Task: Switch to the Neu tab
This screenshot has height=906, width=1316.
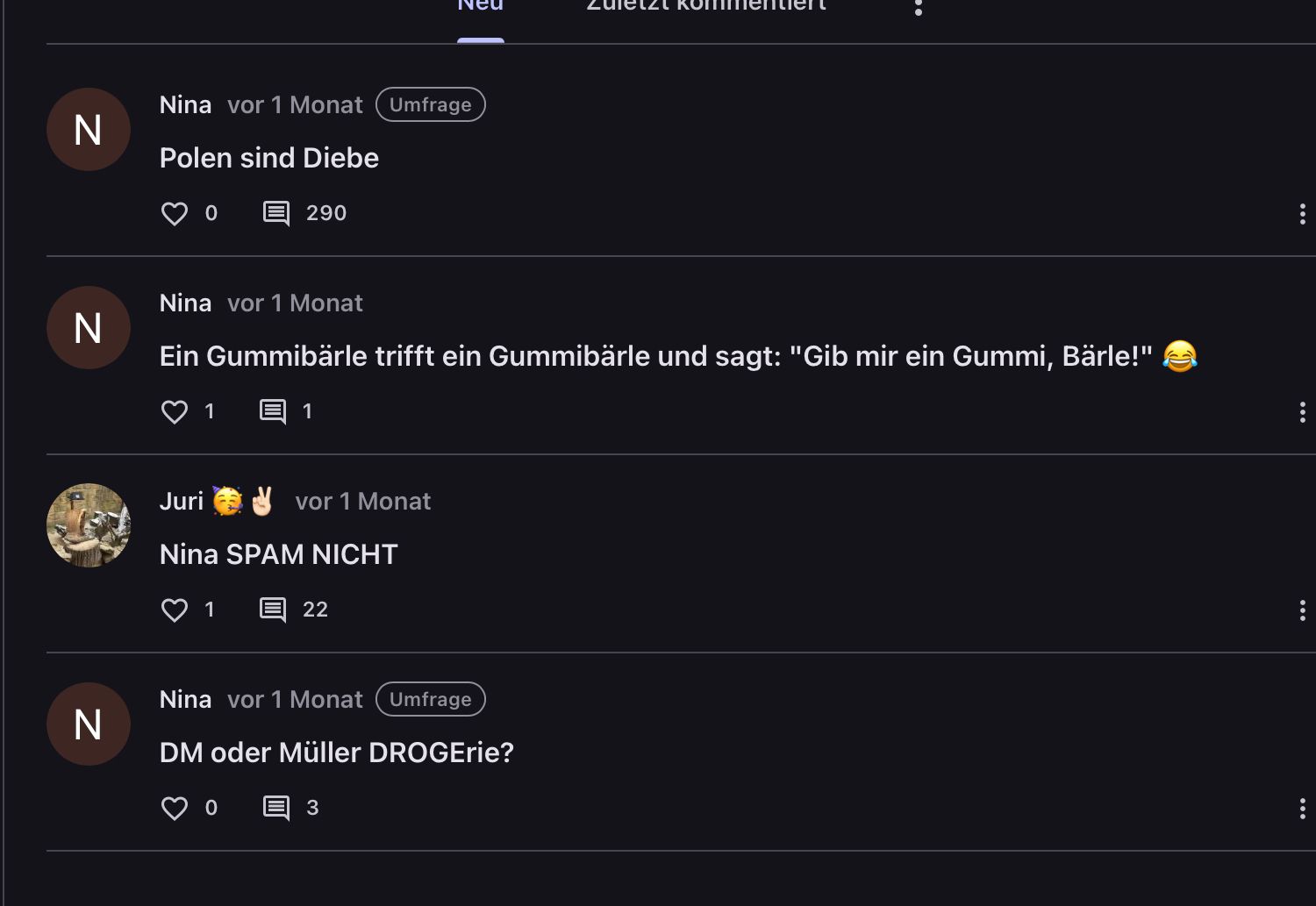Action: pyautogui.click(x=480, y=7)
